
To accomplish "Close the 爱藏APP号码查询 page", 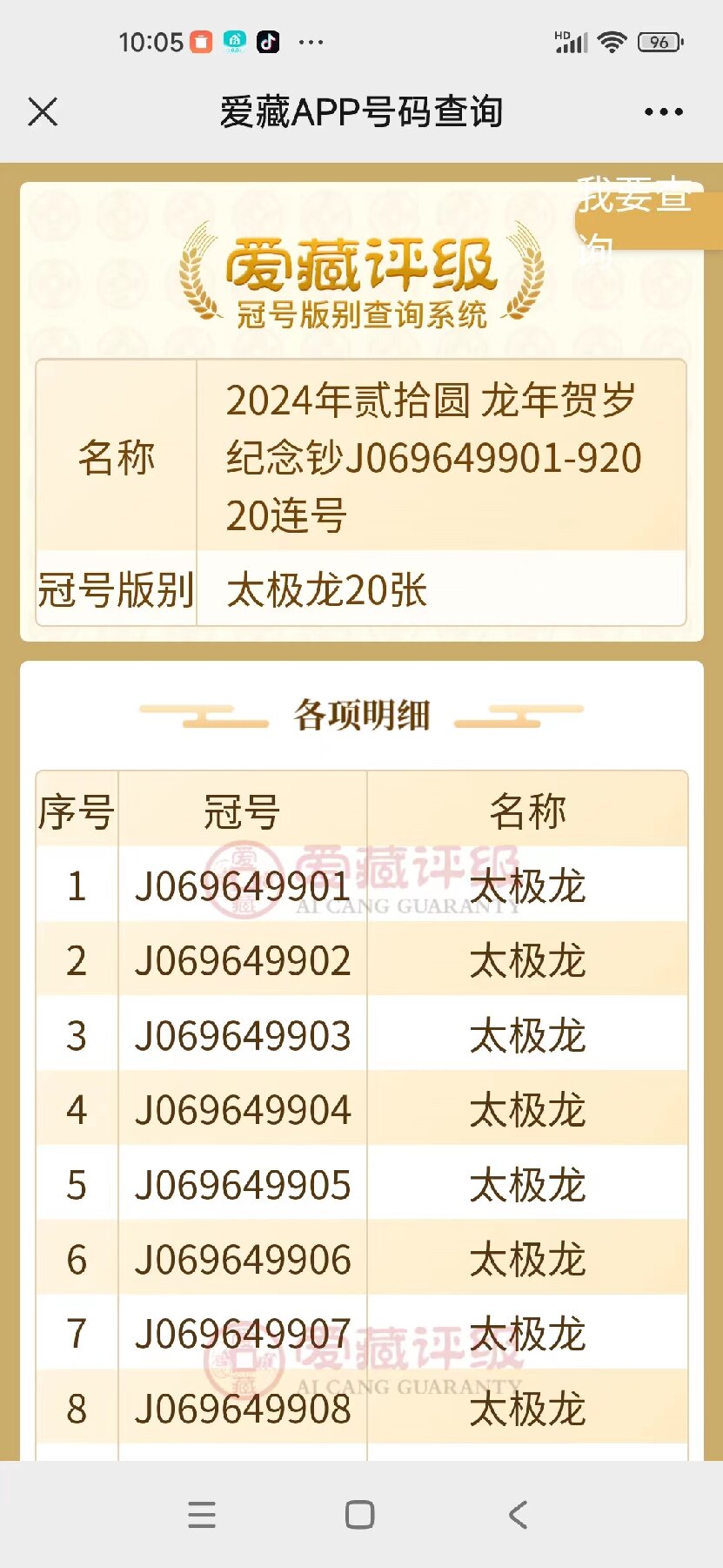I will (43, 112).
